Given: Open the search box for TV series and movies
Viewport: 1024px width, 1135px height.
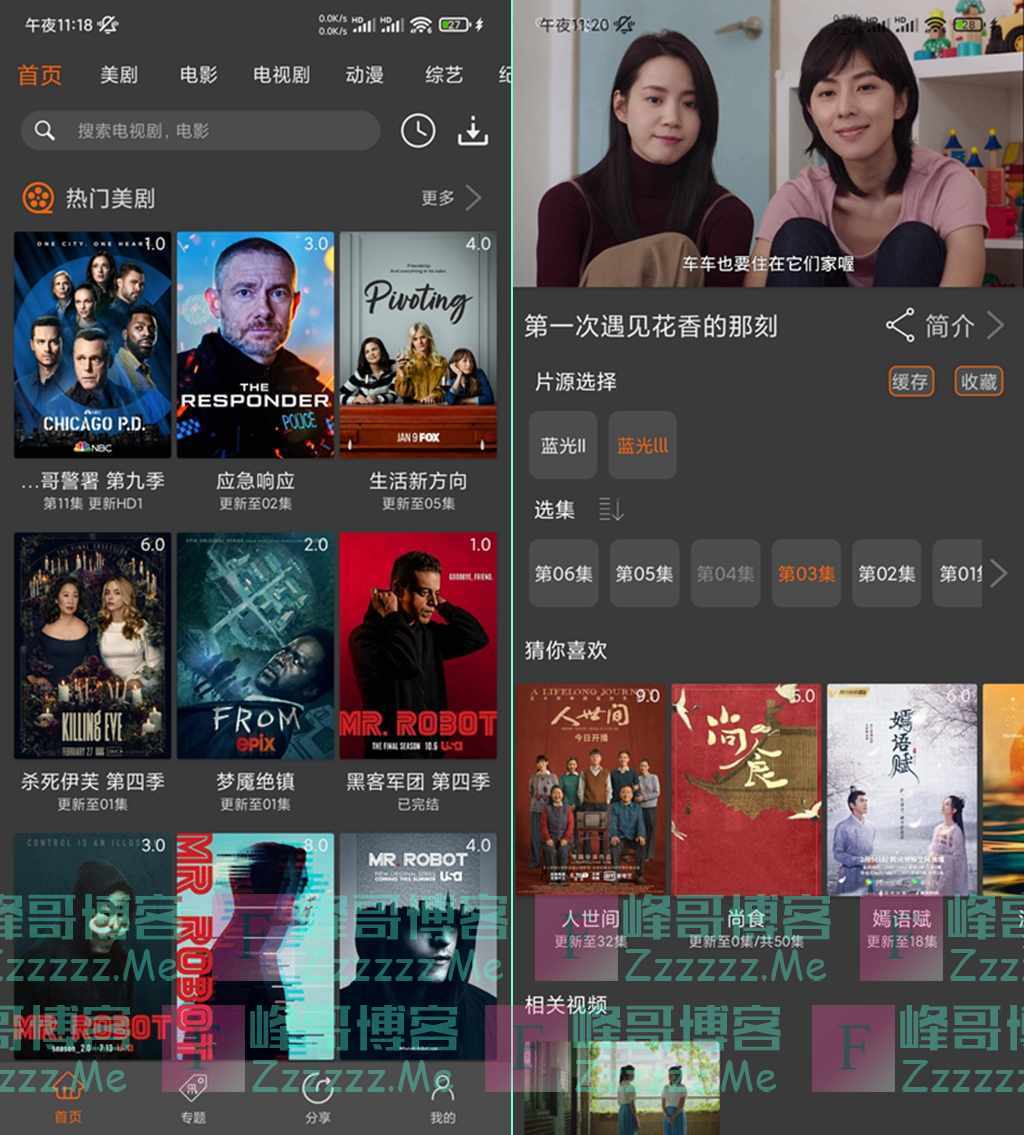Looking at the screenshot, I should 200,131.
